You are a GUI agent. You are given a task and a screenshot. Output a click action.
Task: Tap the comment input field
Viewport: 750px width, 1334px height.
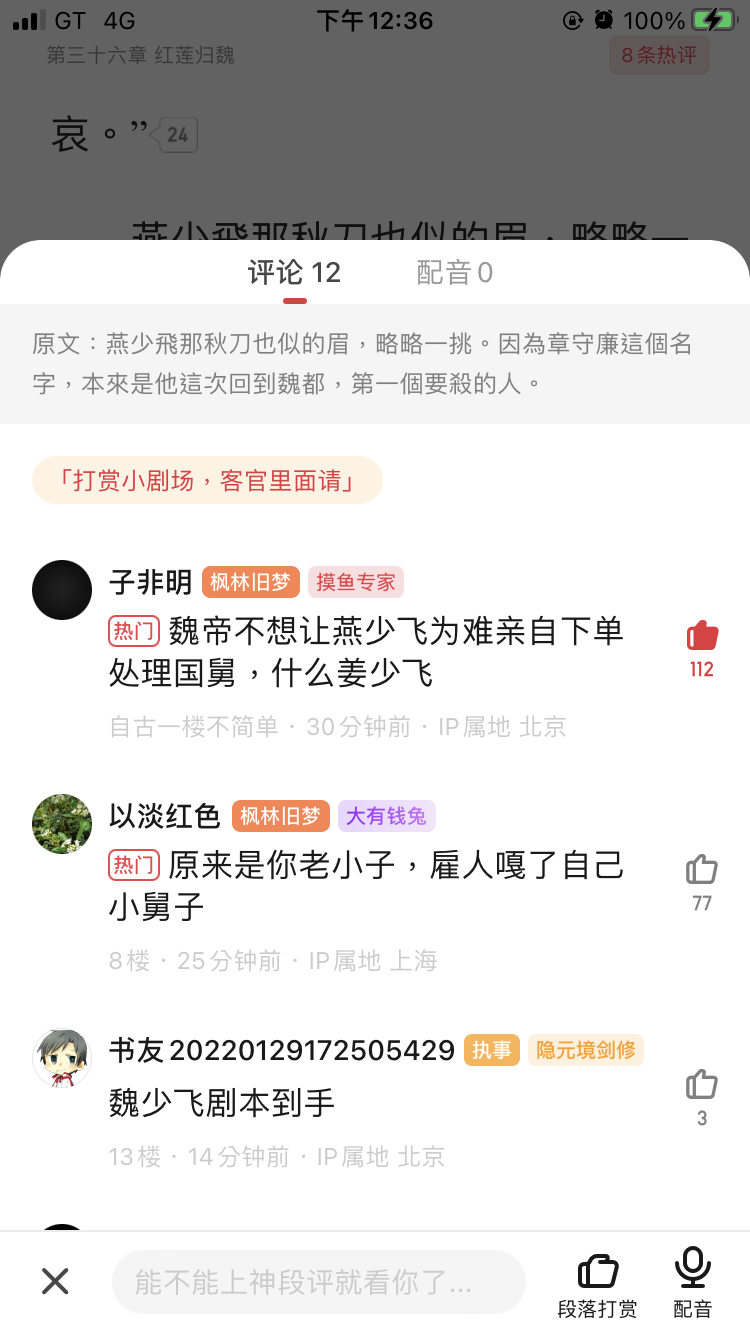[318, 1282]
